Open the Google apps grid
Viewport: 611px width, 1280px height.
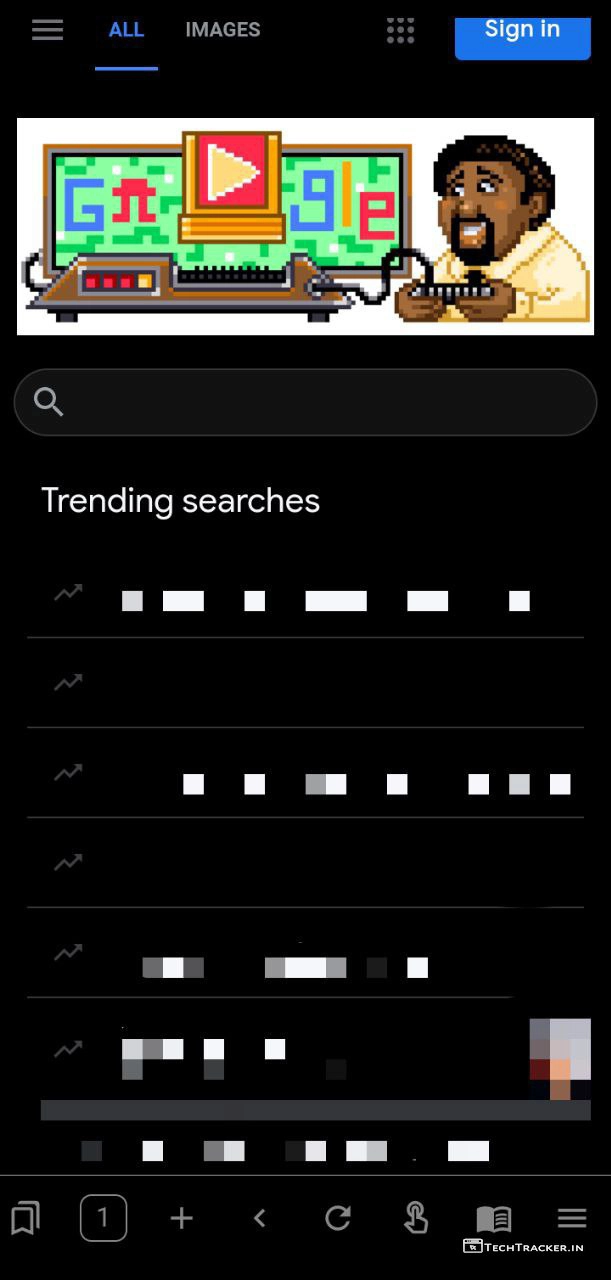click(400, 30)
